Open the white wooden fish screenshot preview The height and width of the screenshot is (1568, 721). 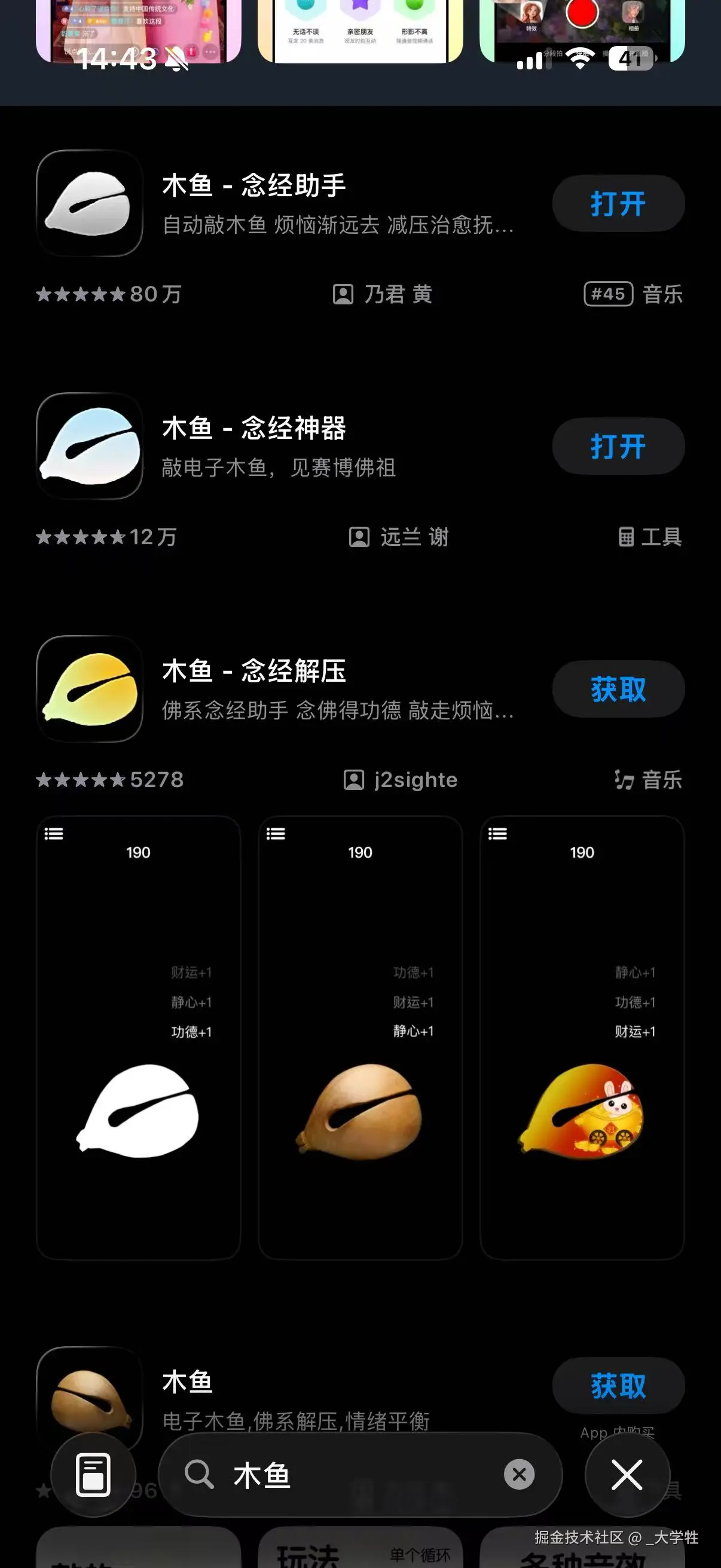(138, 1037)
